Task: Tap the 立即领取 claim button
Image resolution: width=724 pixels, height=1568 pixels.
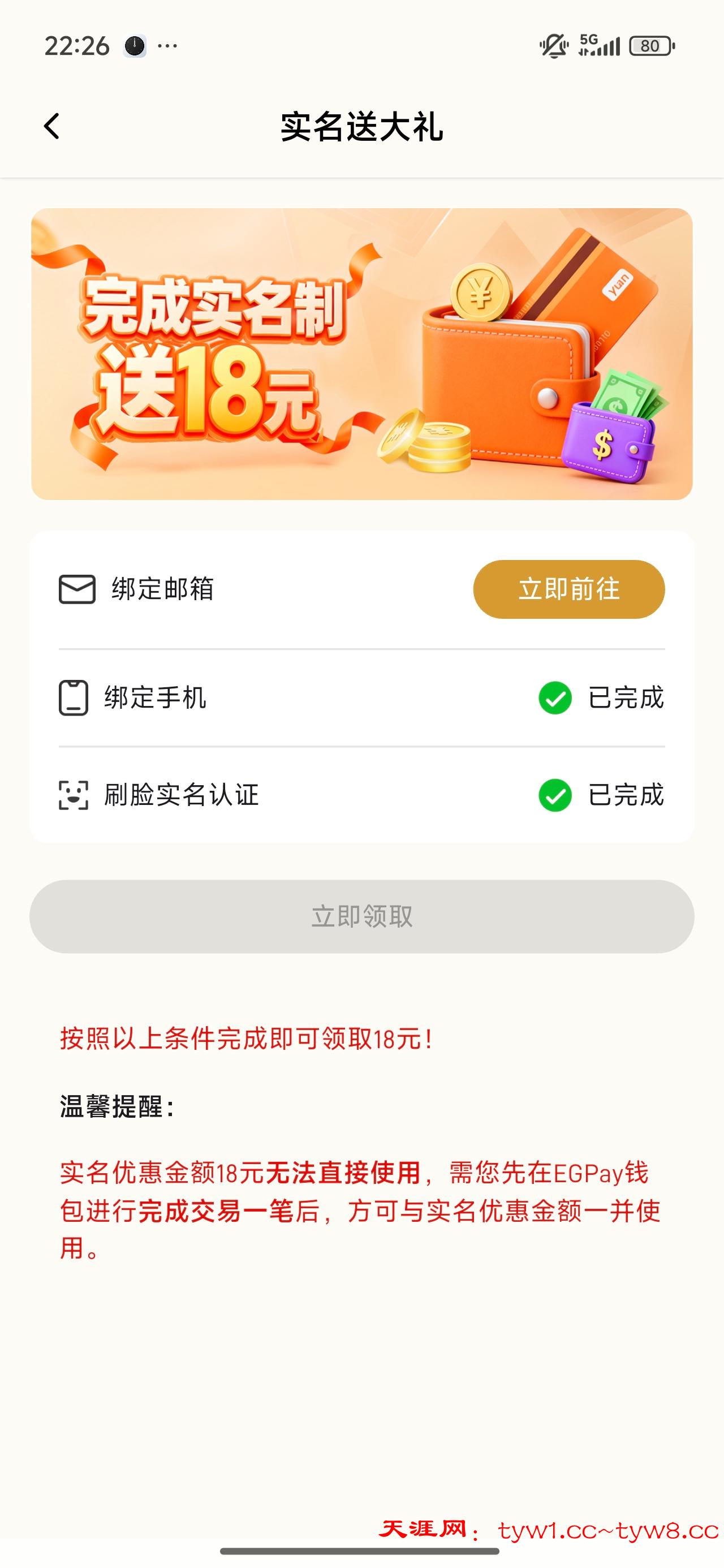Action: click(361, 916)
